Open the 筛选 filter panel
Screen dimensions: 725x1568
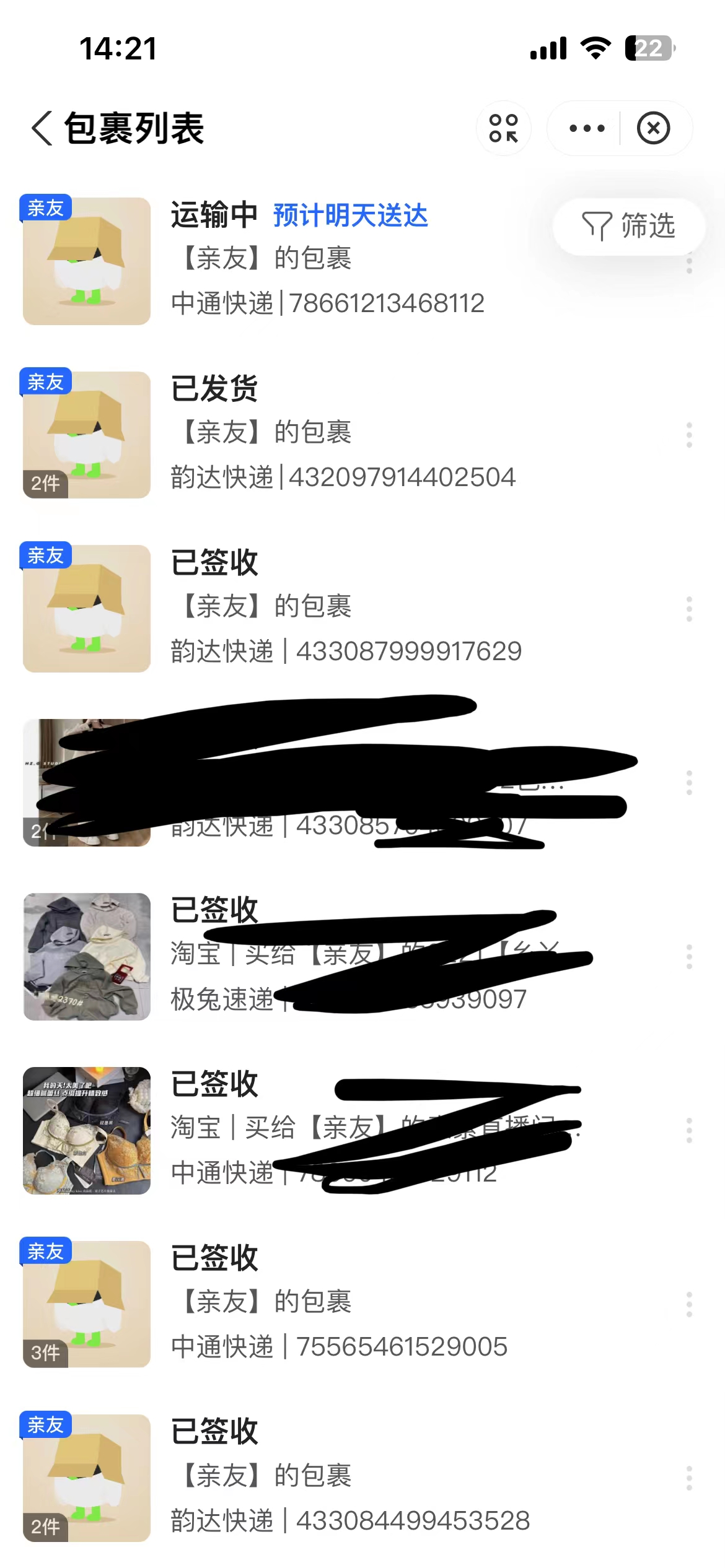pyautogui.click(x=628, y=227)
